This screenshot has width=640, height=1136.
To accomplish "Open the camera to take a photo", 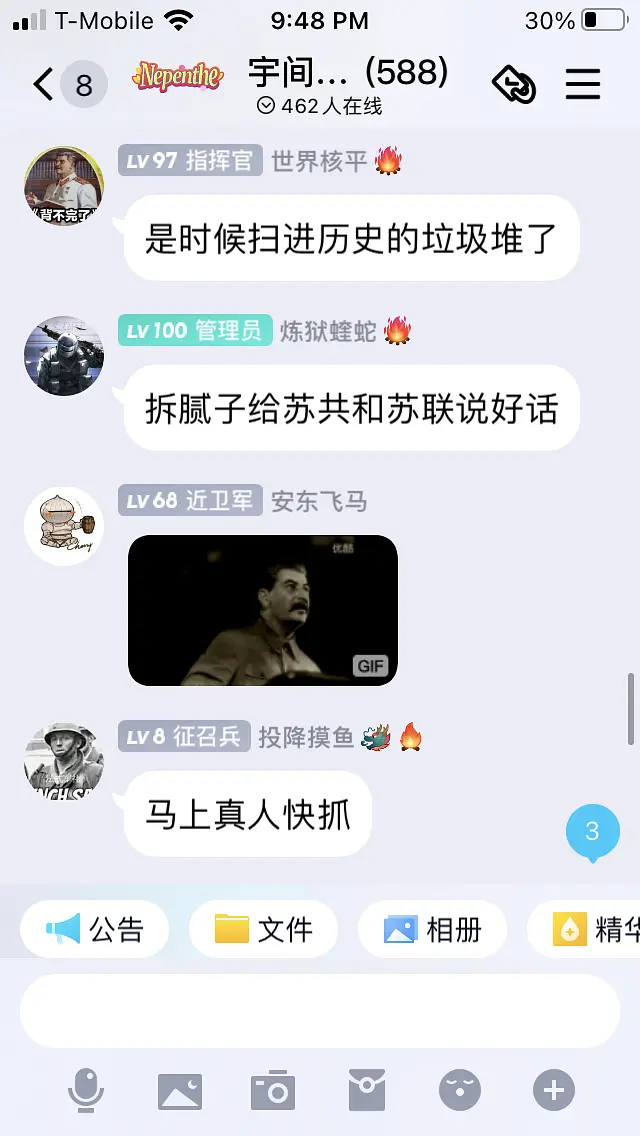I will point(273,1089).
